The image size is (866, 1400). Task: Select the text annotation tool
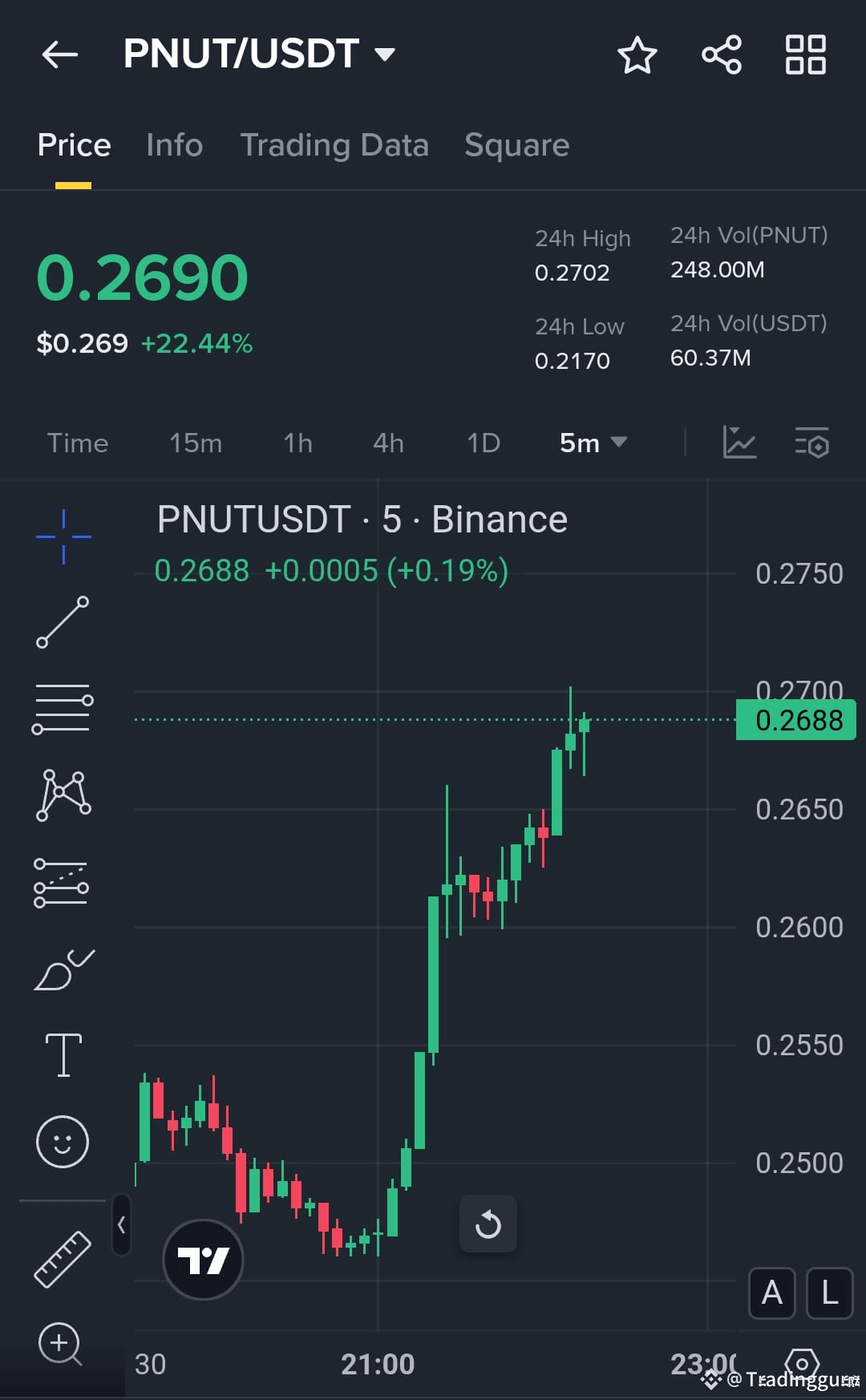point(63,1054)
